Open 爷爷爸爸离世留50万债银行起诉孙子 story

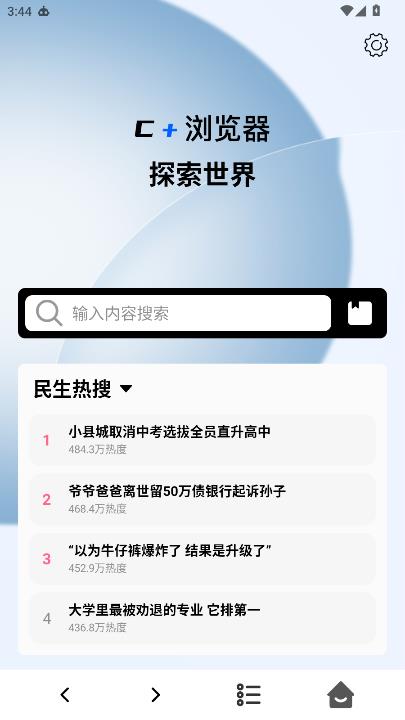[202, 499]
